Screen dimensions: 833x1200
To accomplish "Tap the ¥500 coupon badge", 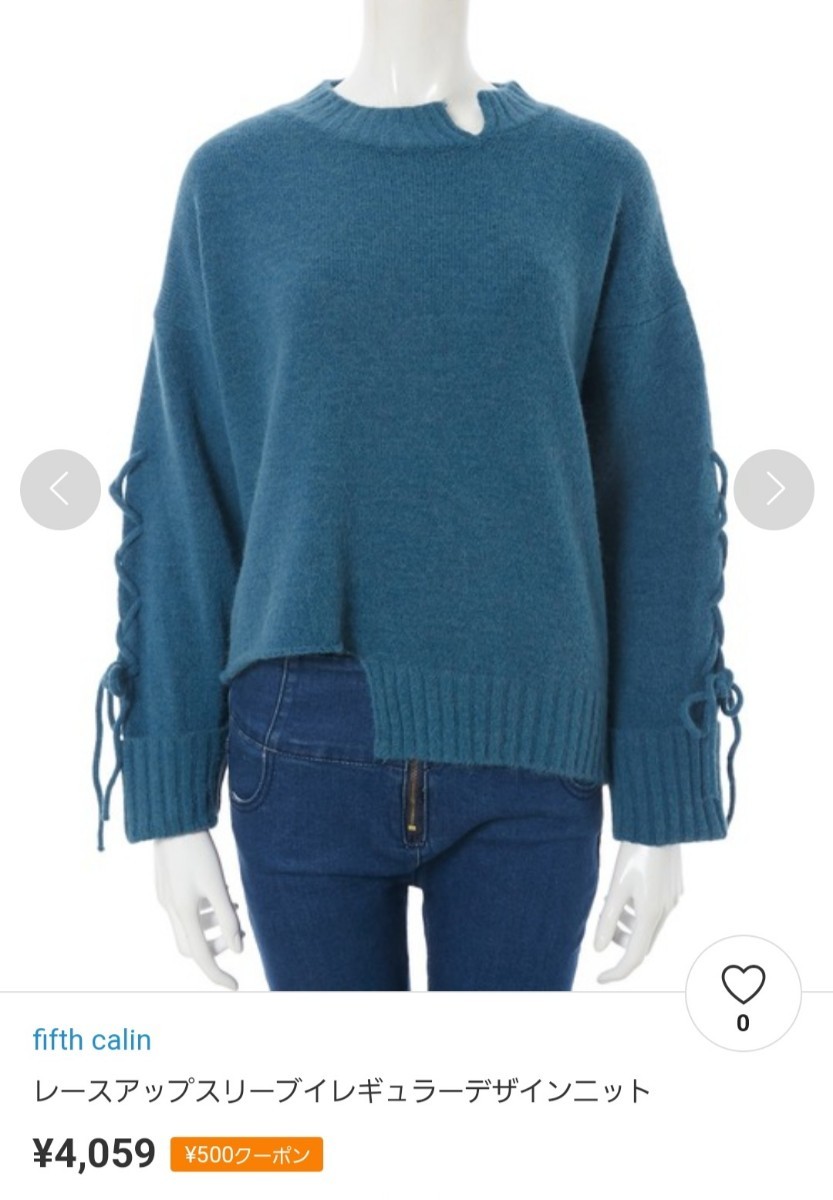I will click(246, 1154).
